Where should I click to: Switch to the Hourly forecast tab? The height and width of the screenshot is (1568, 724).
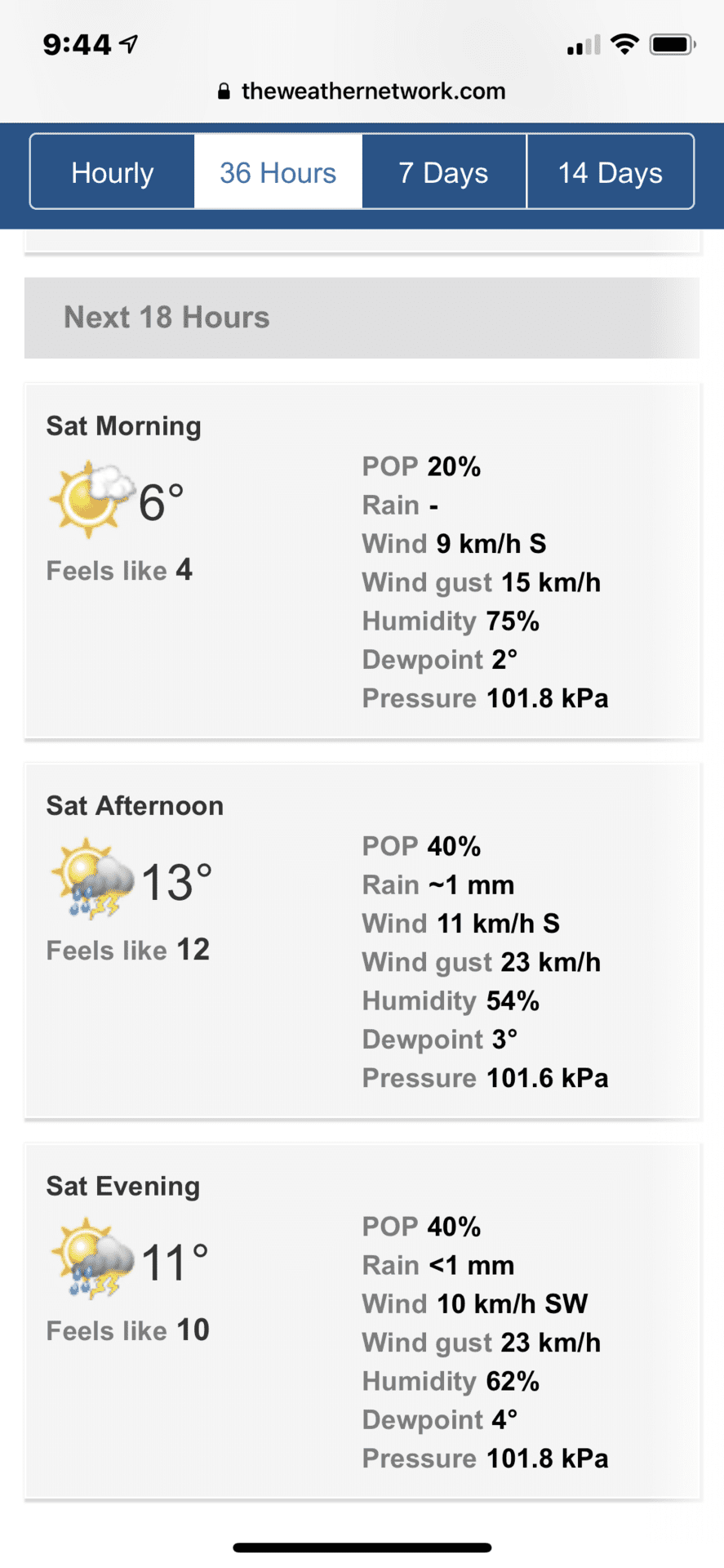pos(113,172)
